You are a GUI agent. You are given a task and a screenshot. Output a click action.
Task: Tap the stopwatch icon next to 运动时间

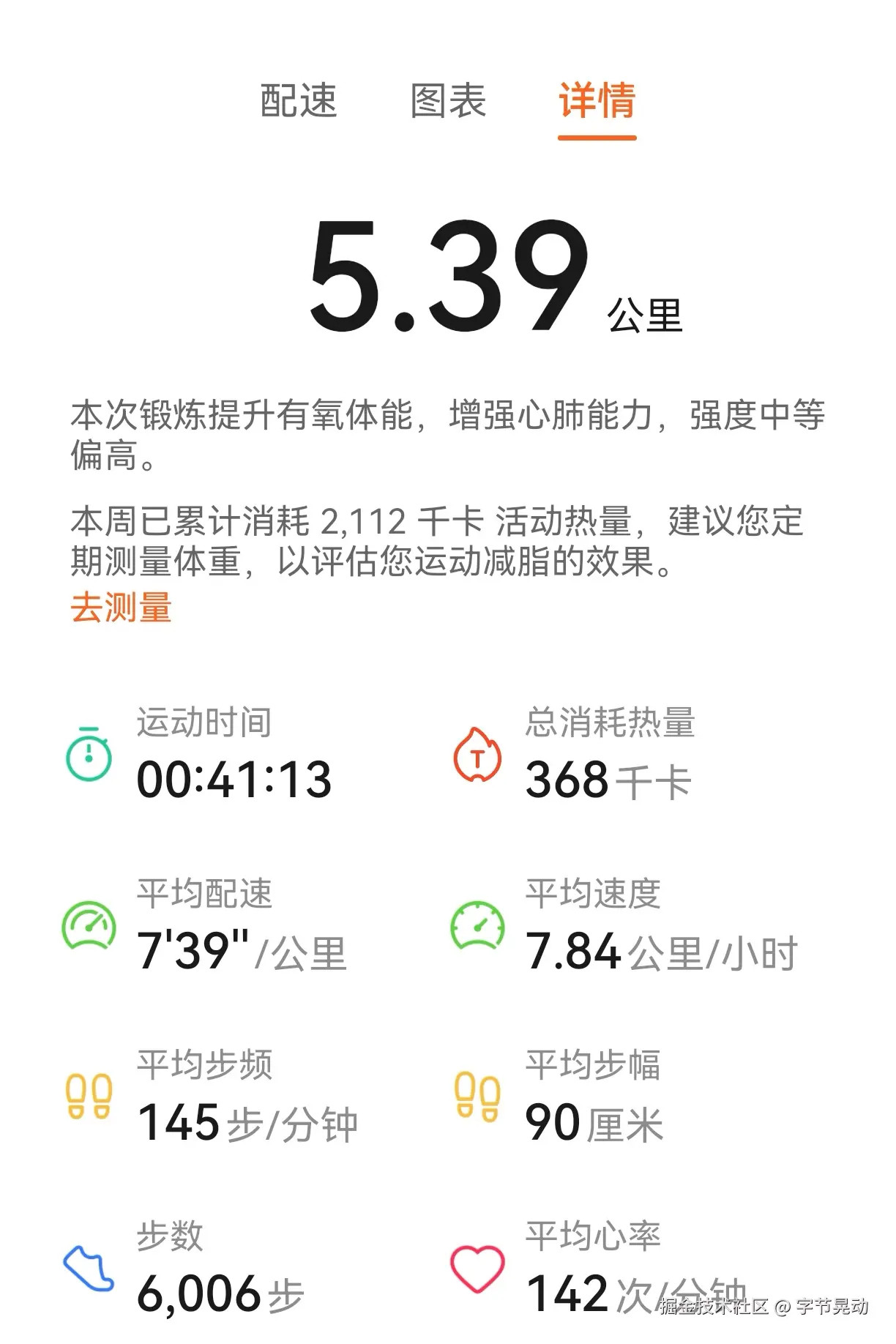[x=88, y=758]
